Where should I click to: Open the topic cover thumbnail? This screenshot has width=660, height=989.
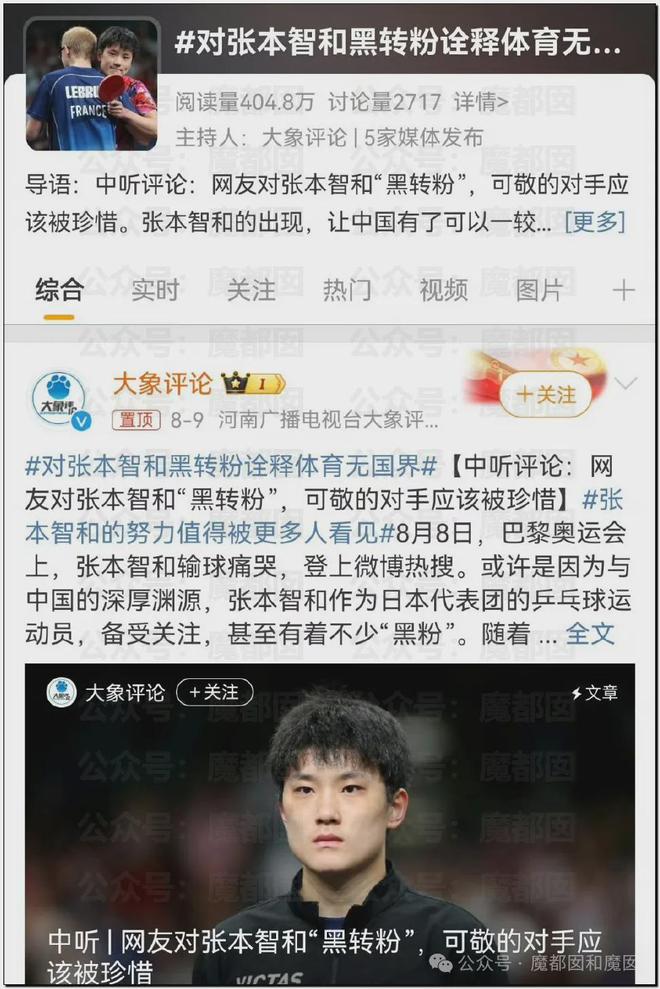pyautogui.click(x=91, y=84)
